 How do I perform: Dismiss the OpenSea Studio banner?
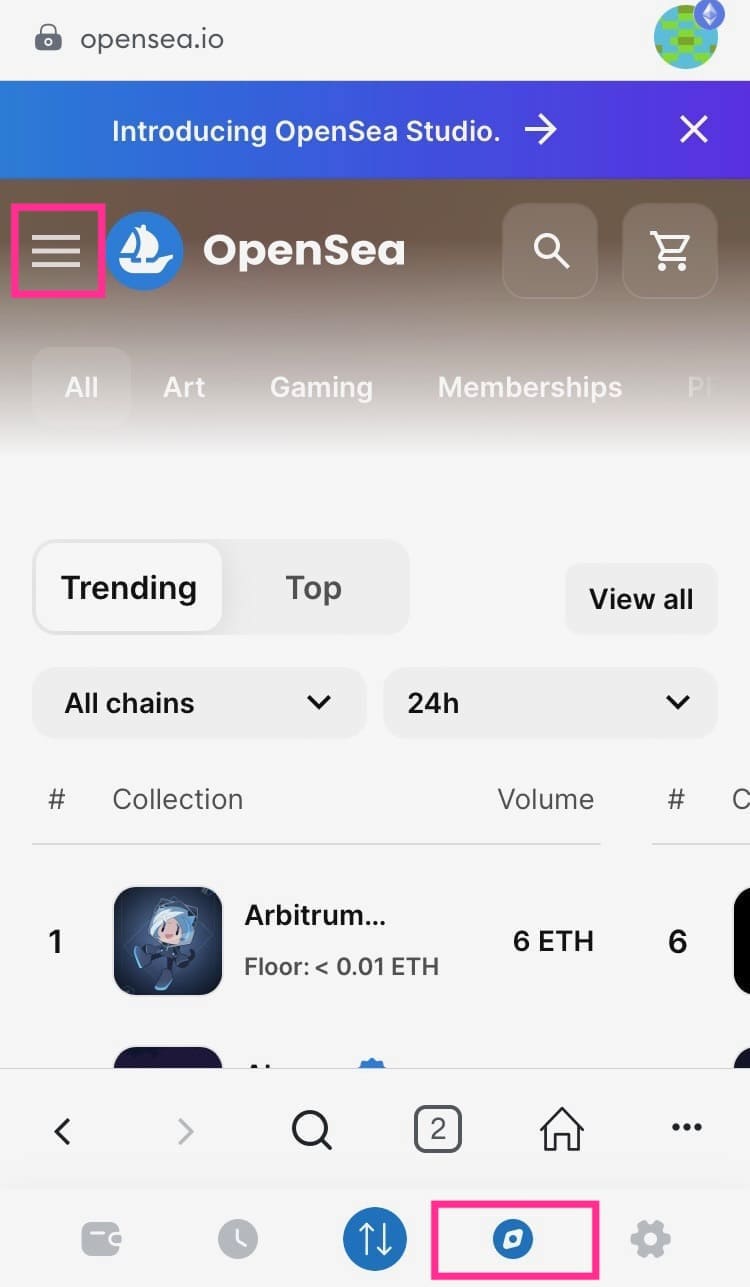[x=694, y=129]
